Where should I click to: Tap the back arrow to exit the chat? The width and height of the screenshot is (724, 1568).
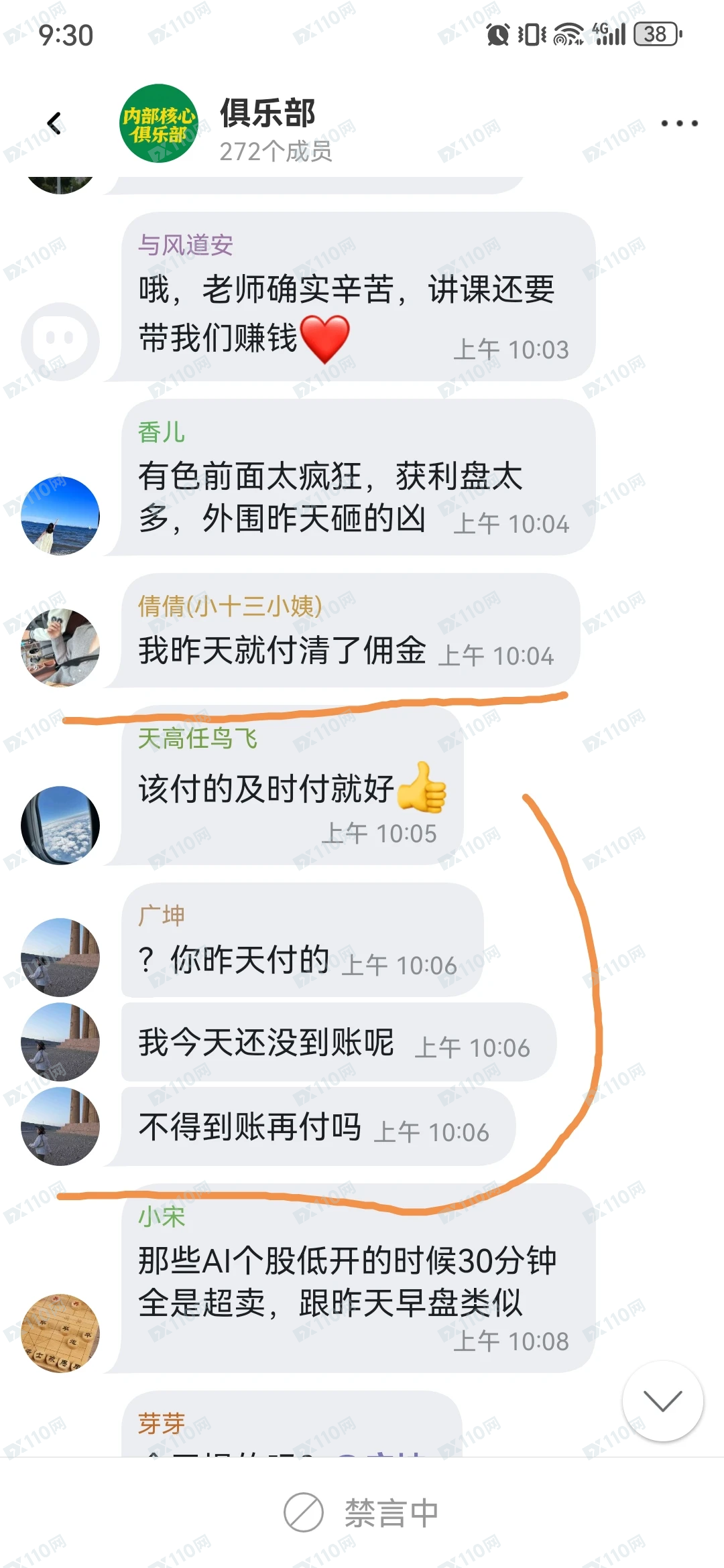(54, 122)
